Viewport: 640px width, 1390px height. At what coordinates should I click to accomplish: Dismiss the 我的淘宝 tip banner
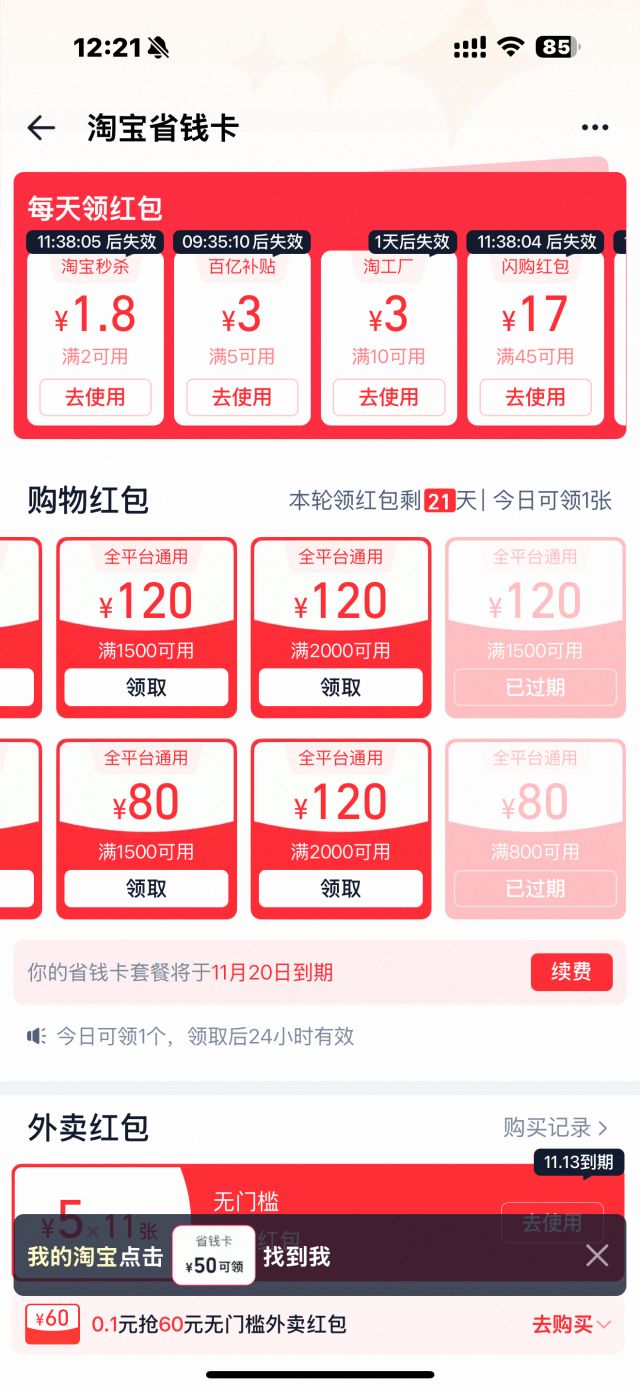coord(596,1256)
